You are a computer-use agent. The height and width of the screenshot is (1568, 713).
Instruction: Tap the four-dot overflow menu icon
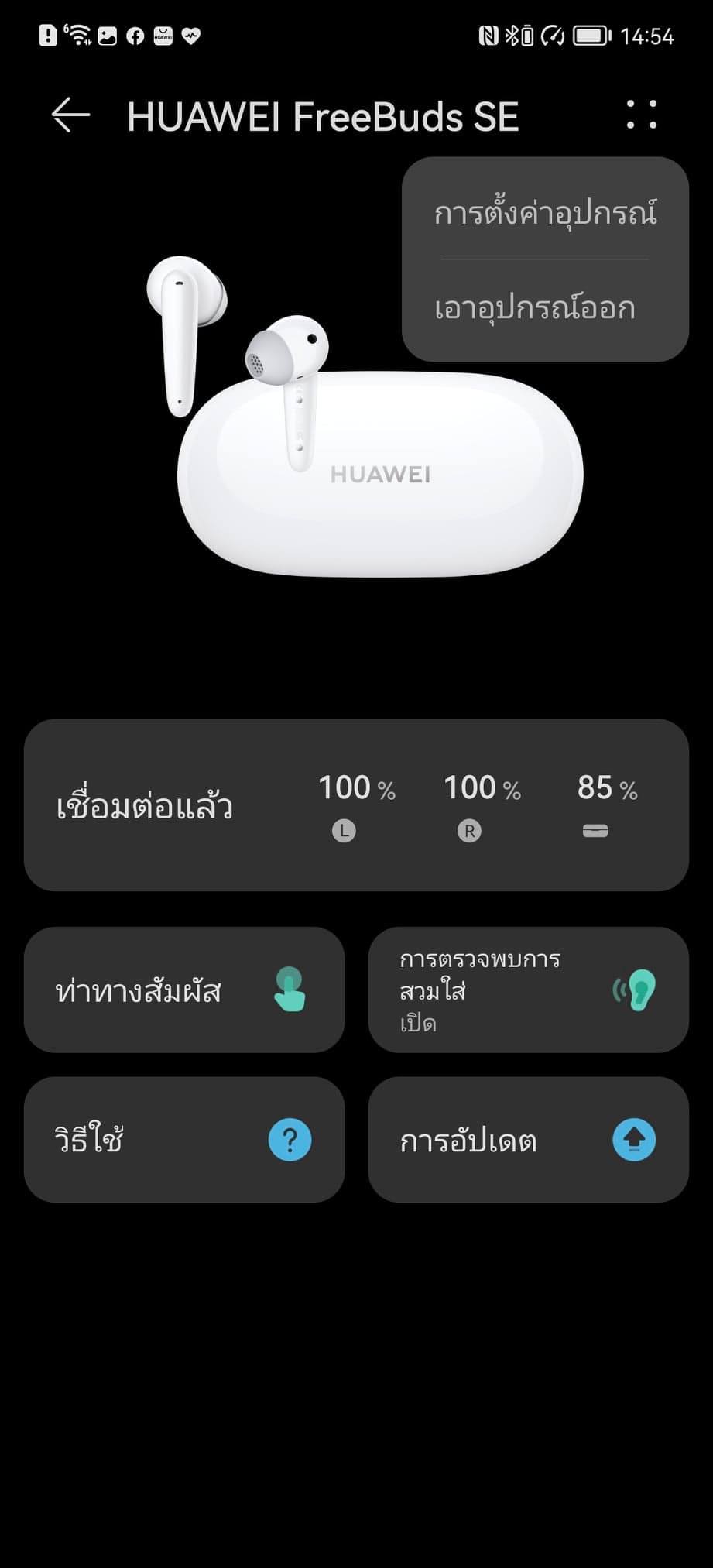641,115
